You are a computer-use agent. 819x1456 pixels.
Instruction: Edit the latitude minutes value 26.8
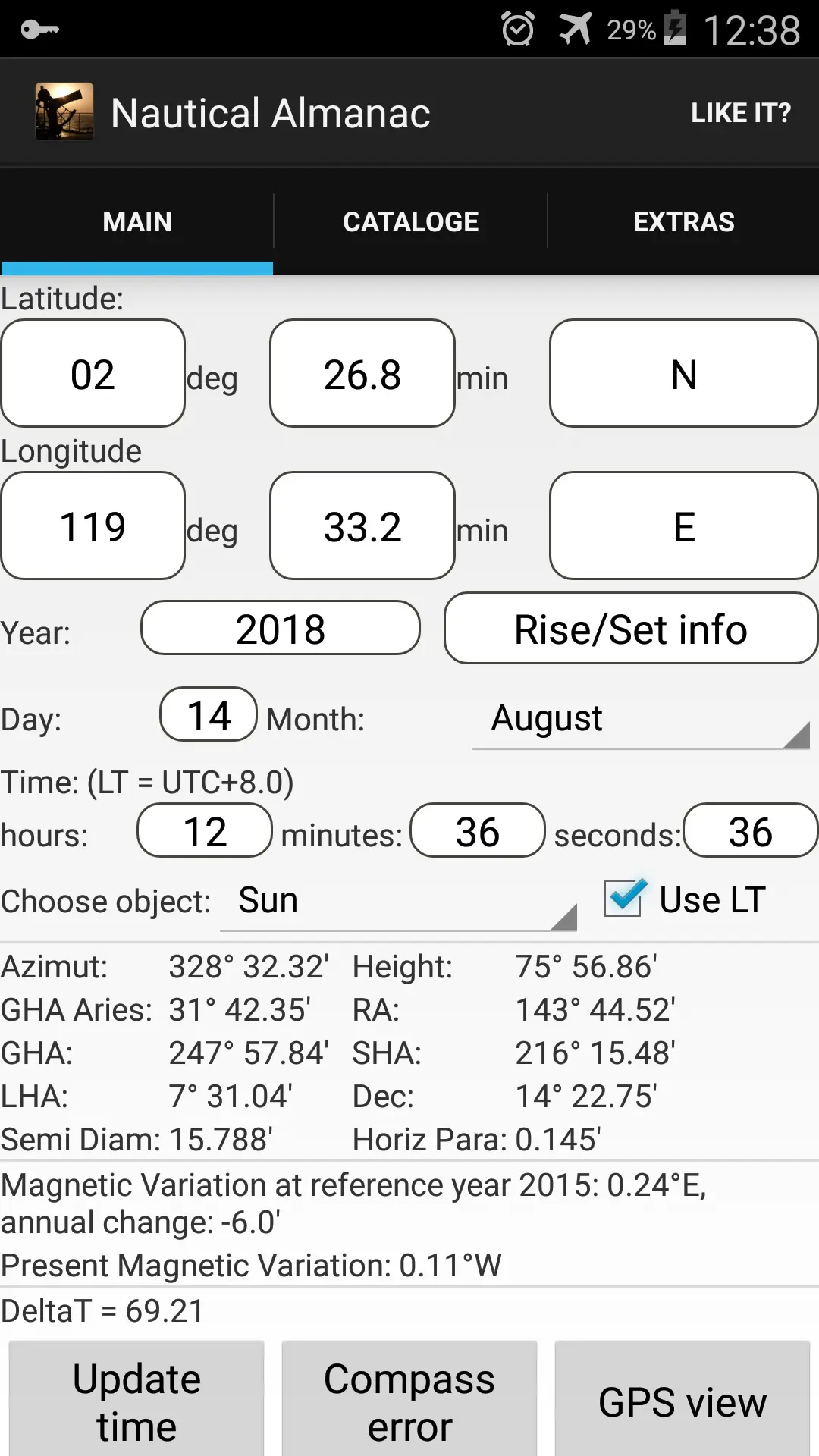click(x=362, y=373)
